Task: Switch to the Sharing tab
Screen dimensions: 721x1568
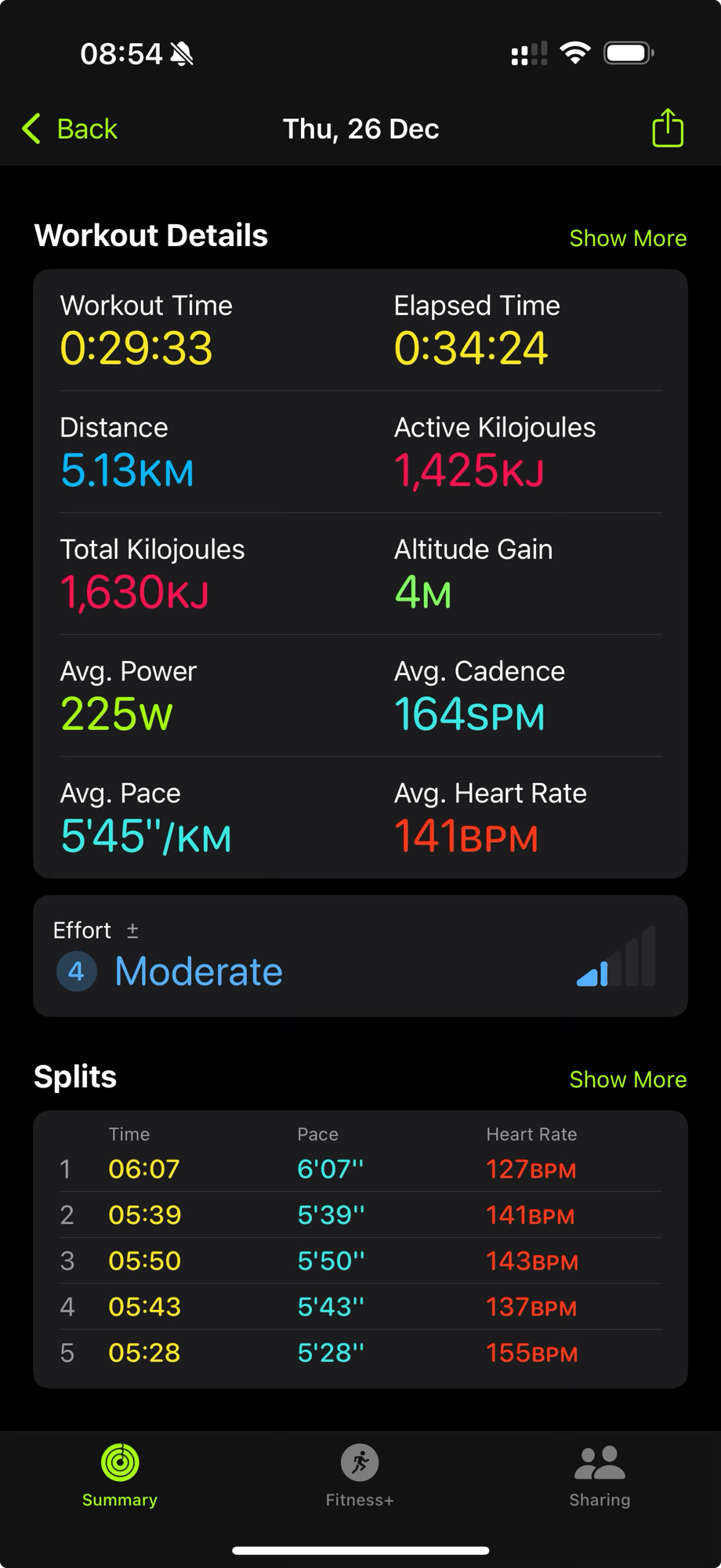Action: 600,1475
